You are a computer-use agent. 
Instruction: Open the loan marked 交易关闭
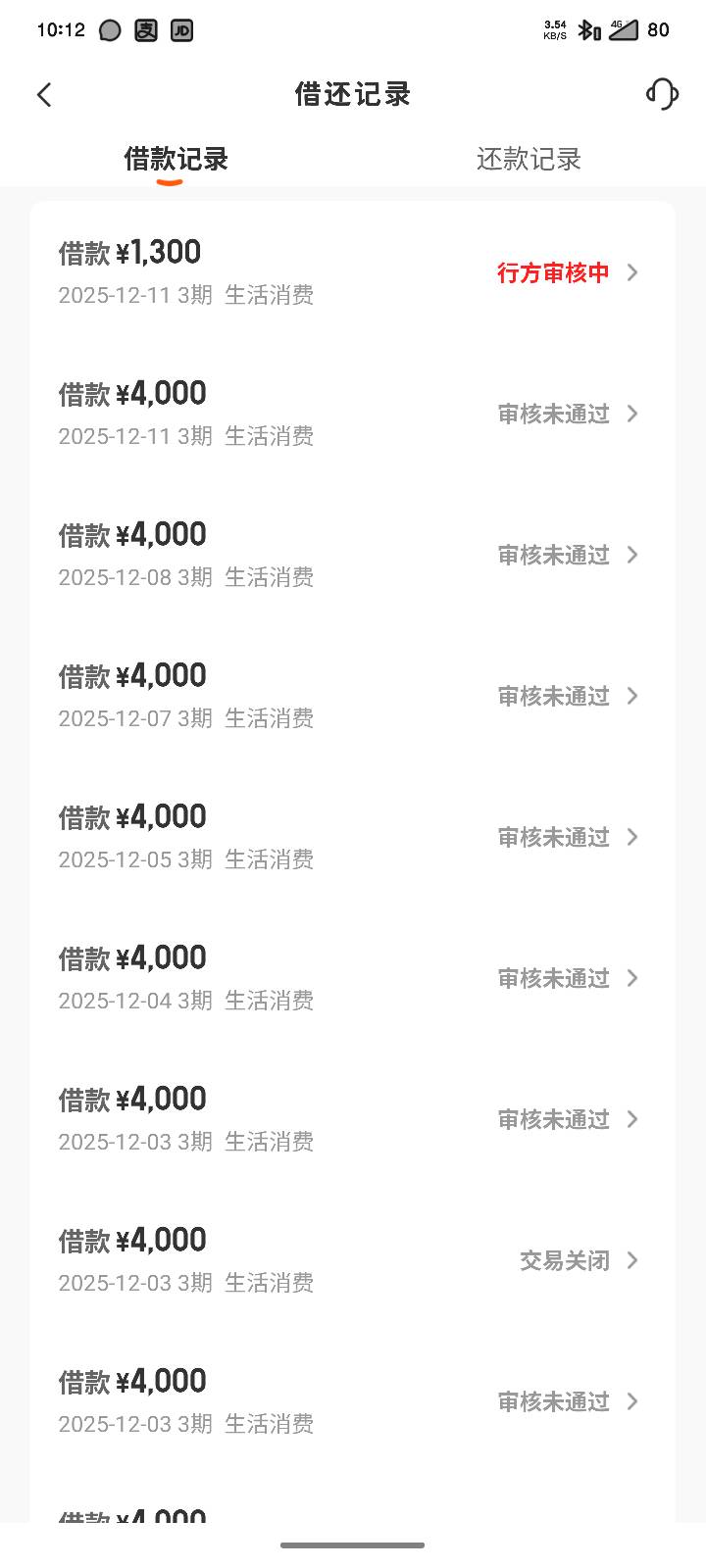pos(351,1260)
